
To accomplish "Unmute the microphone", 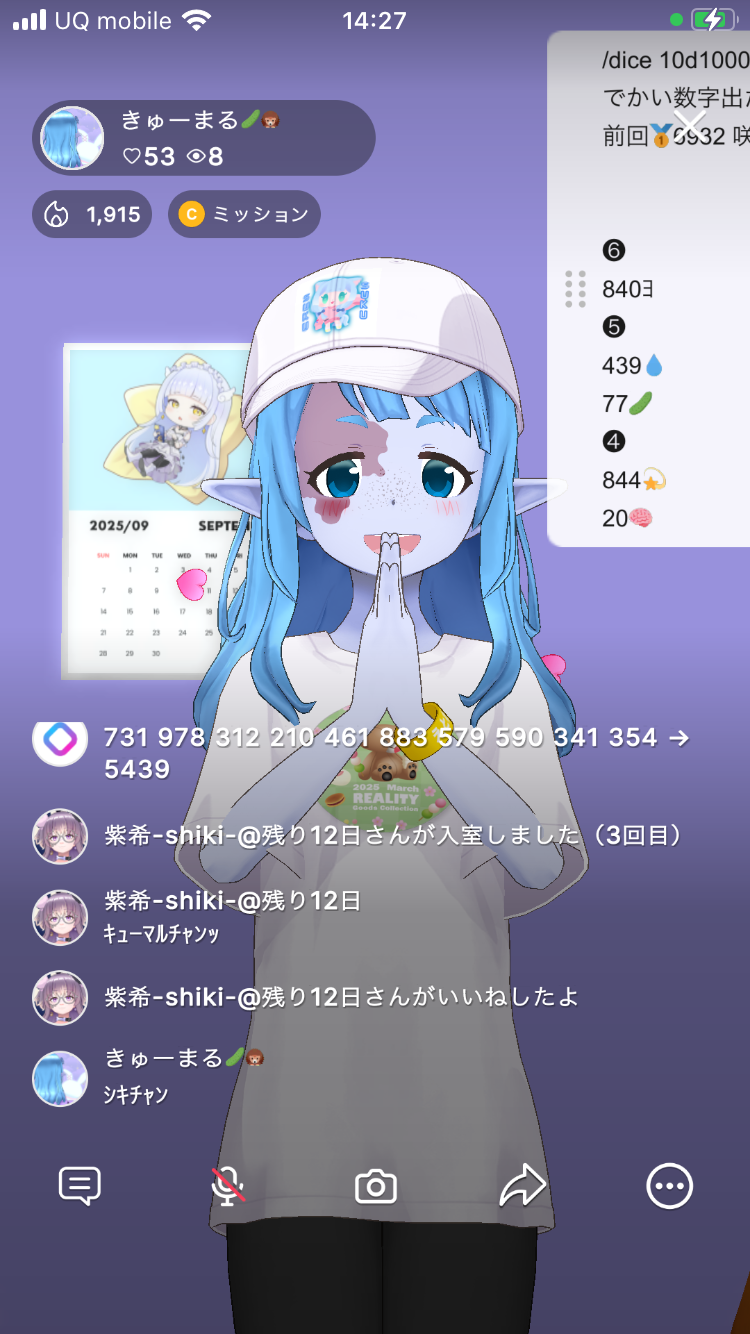I will tap(228, 1186).
